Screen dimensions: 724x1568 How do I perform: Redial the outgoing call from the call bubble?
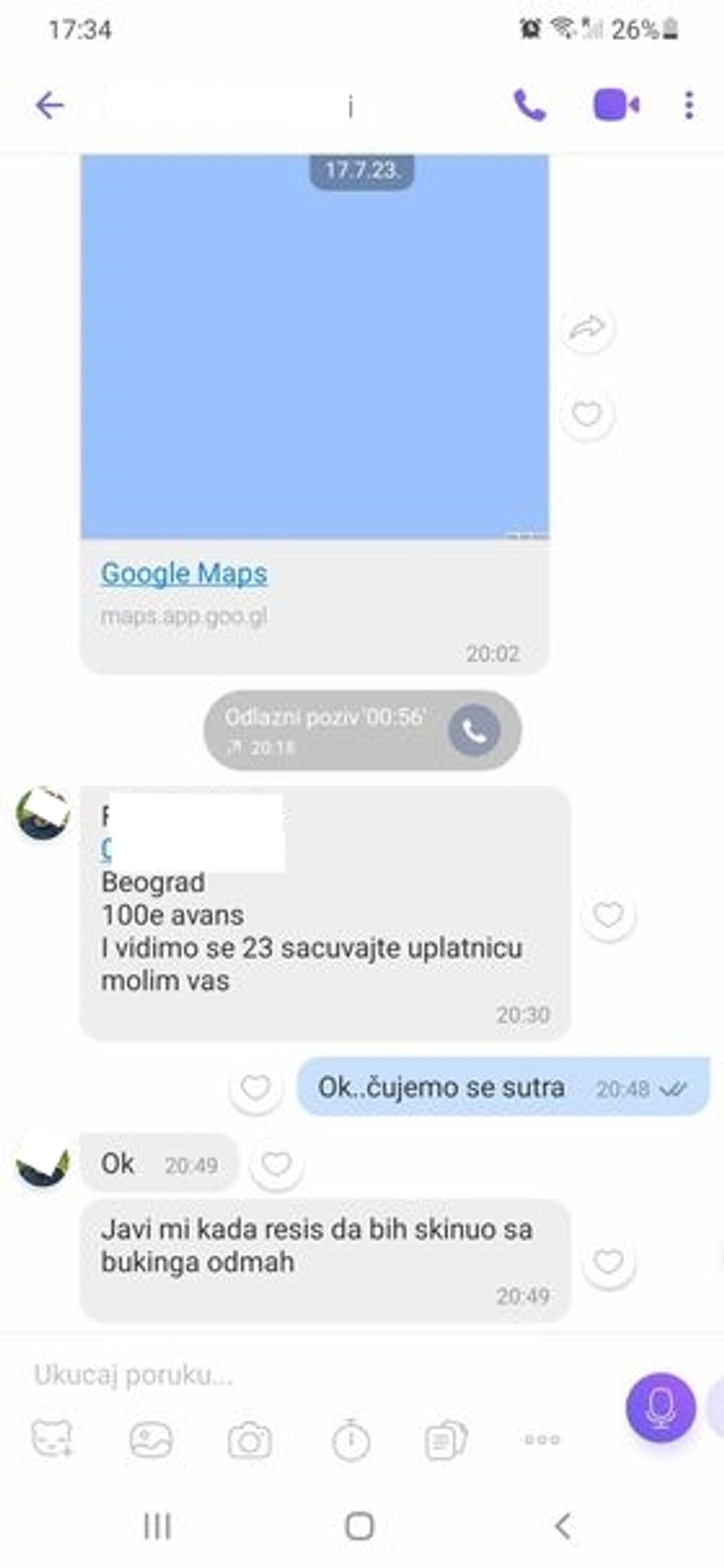(x=475, y=730)
